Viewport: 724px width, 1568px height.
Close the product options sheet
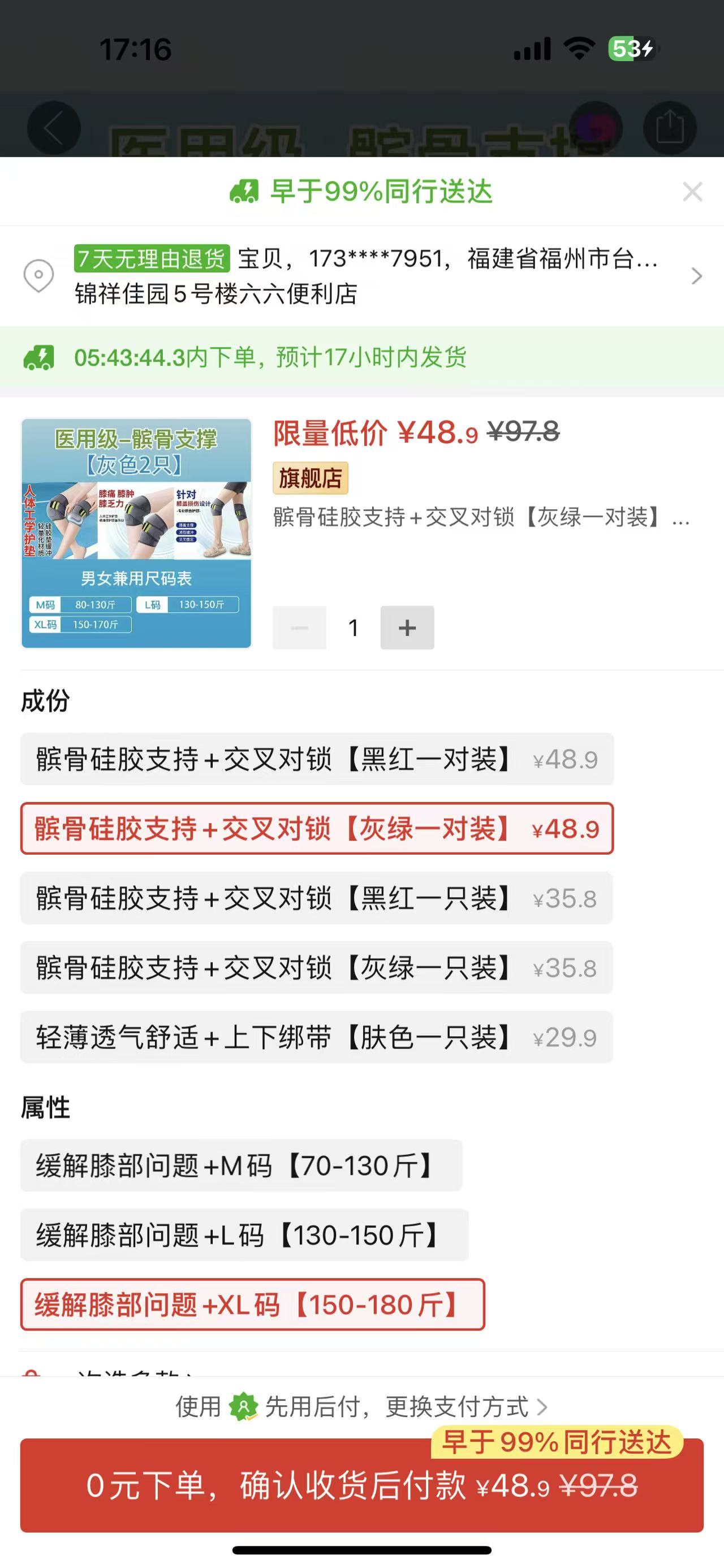pyautogui.click(x=692, y=192)
